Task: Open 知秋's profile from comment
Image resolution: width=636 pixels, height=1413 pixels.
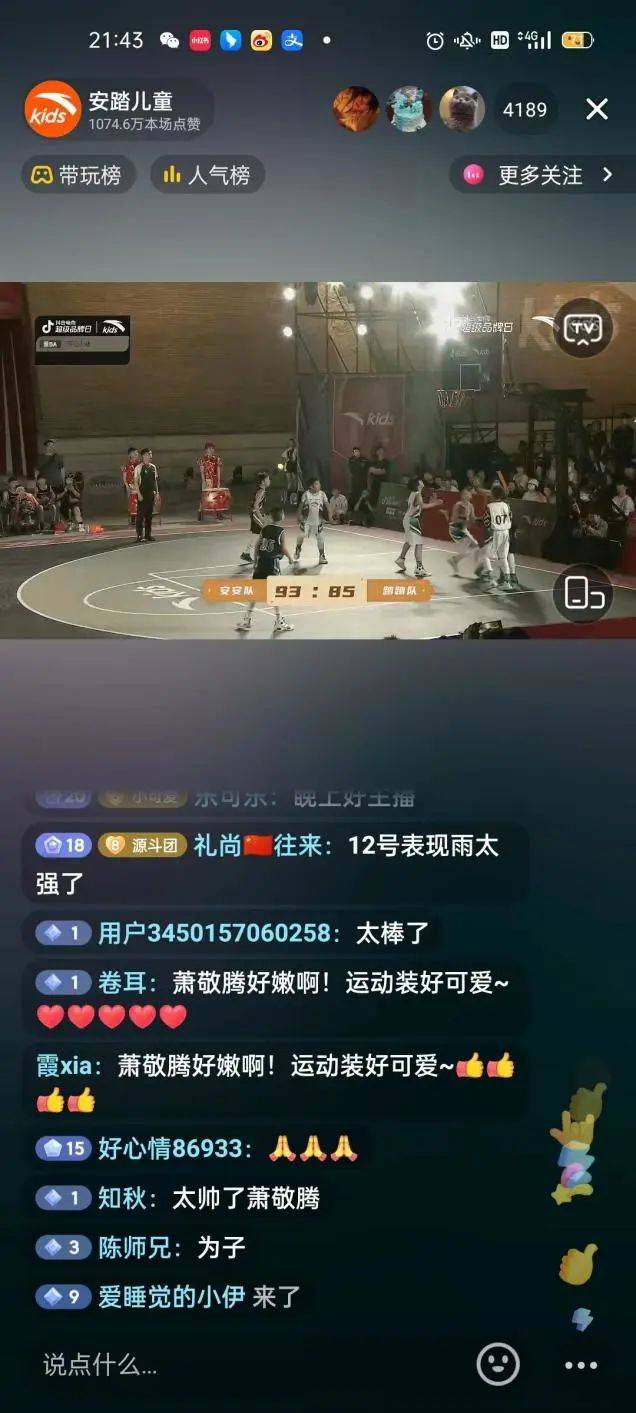Action: coord(123,1197)
